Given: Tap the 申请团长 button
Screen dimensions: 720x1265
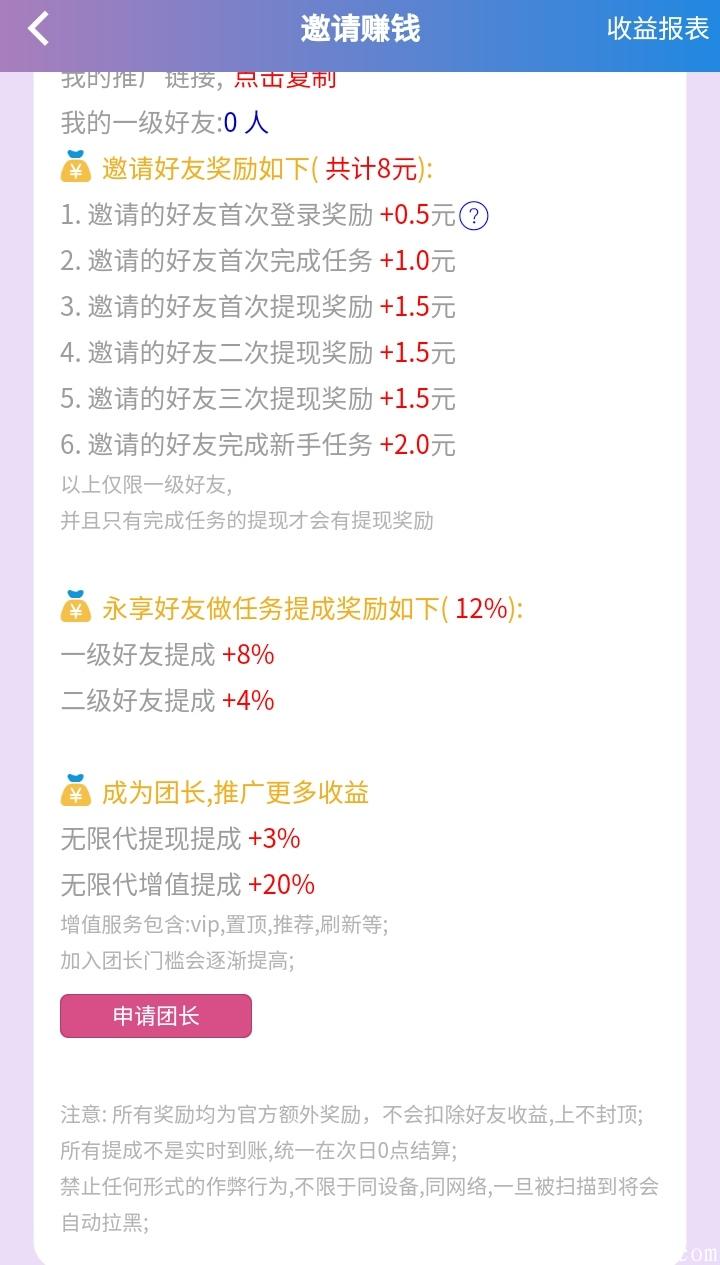Looking at the screenshot, I should click(x=156, y=1016).
